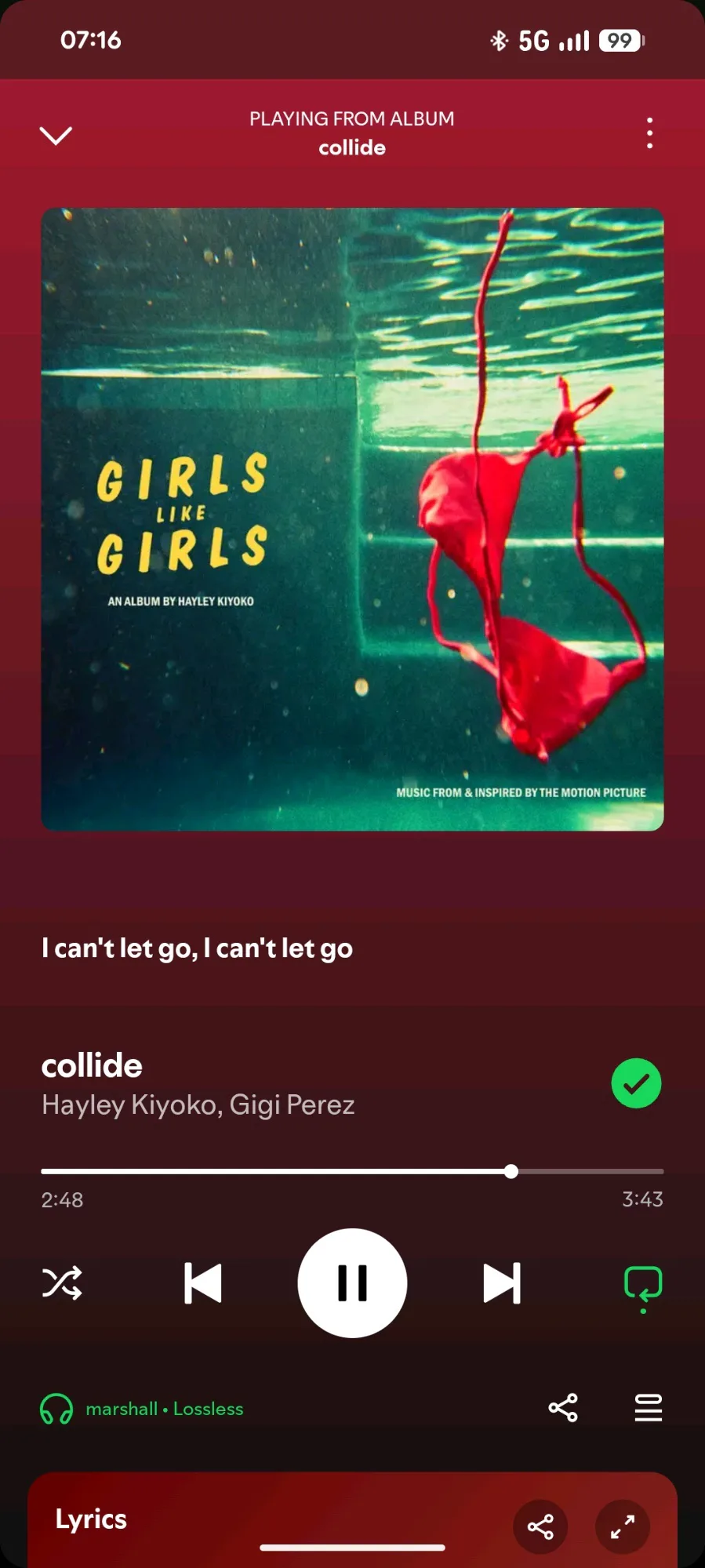Open the artists Hayley Kiyoko, Gigi Perez
This screenshot has height=1568, width=705.
click(x=198, y=1104)
